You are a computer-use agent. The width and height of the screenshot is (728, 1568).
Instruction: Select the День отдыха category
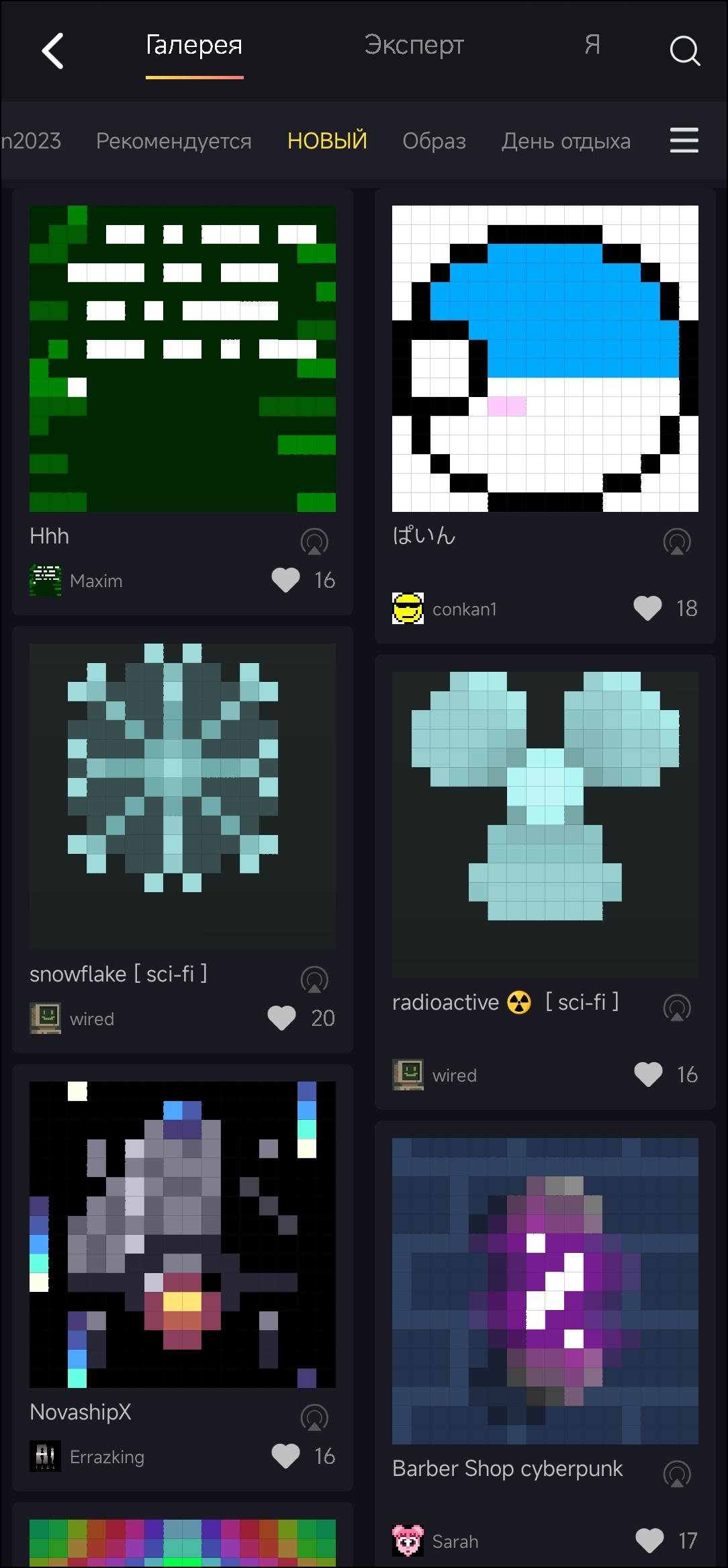click(x=565, y=141)
